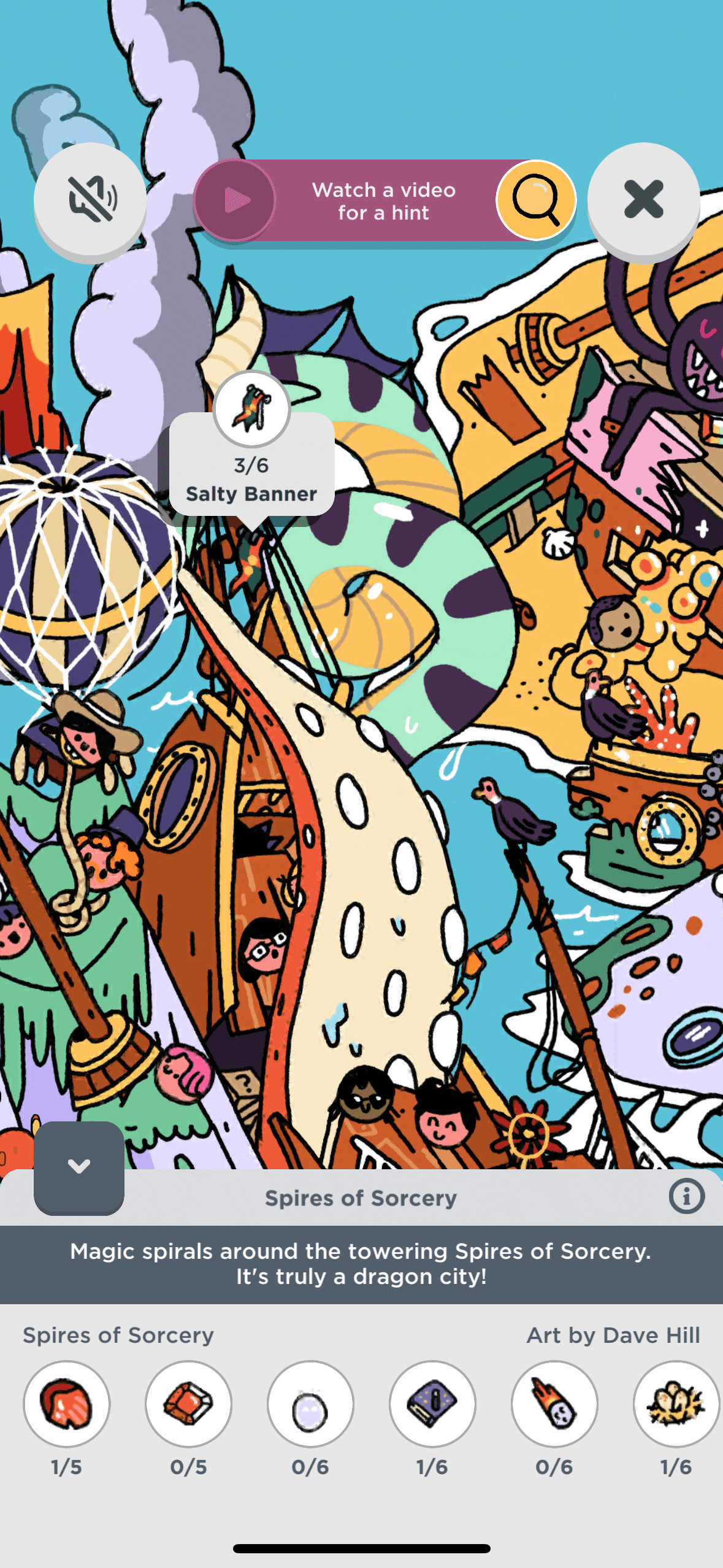
Task: Select the red shell item 1/5
Action: 66,1404
